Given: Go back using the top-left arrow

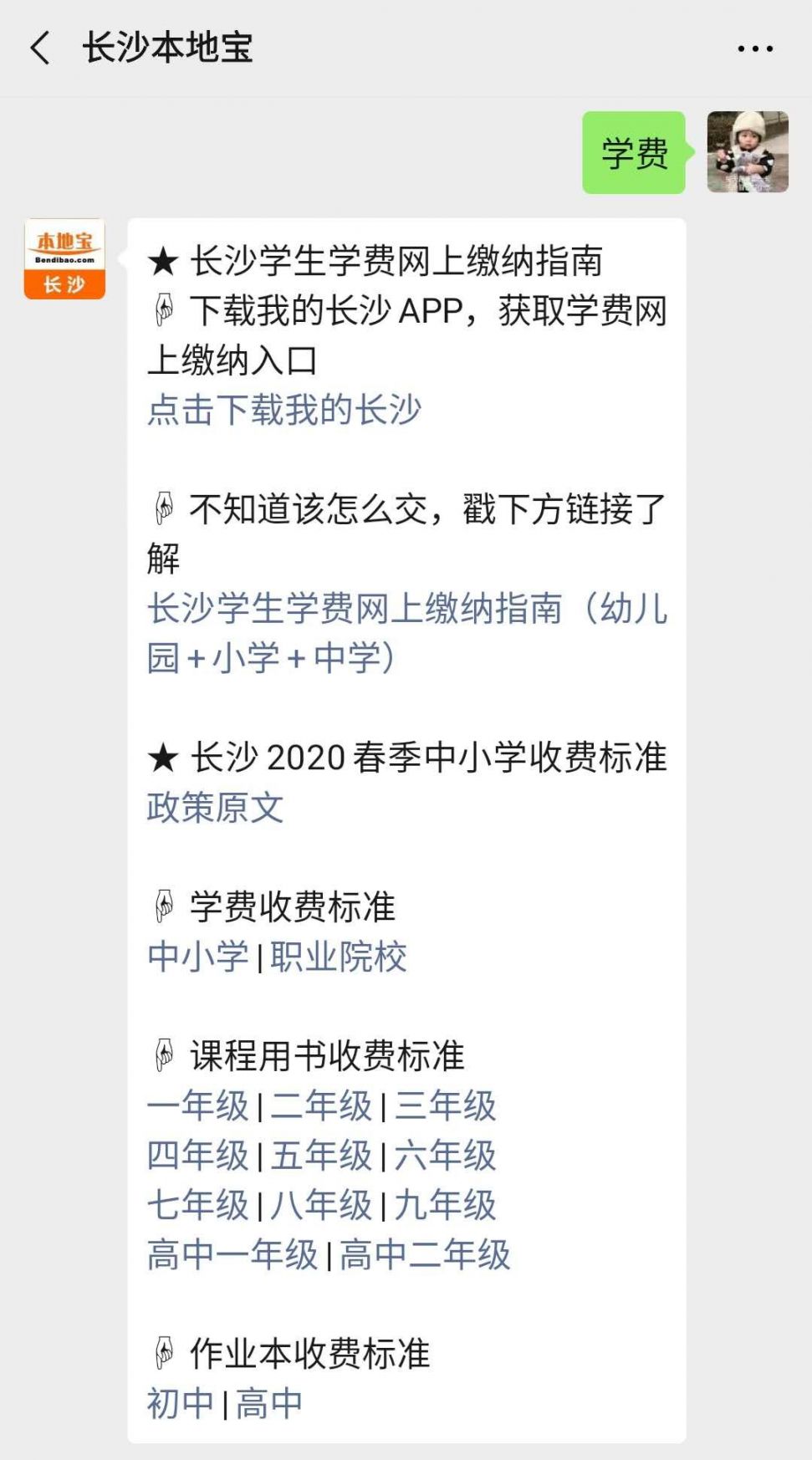Looking at the screenshot, I should (40, 48).
